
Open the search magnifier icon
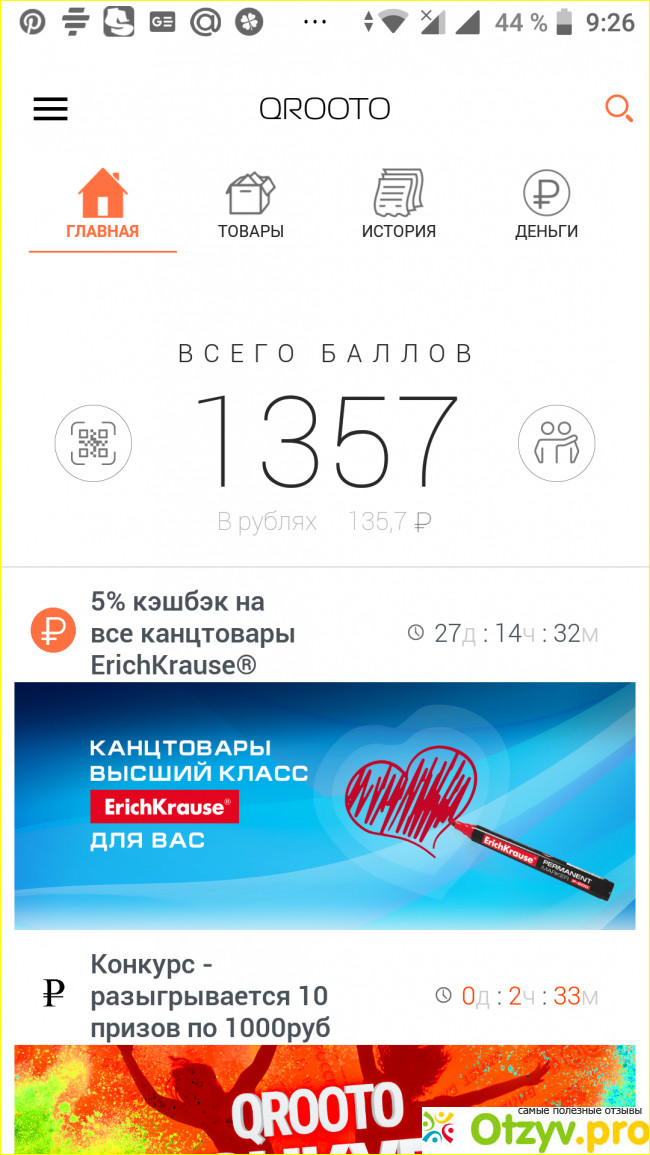pyautogui.click(x=619, y=108)
